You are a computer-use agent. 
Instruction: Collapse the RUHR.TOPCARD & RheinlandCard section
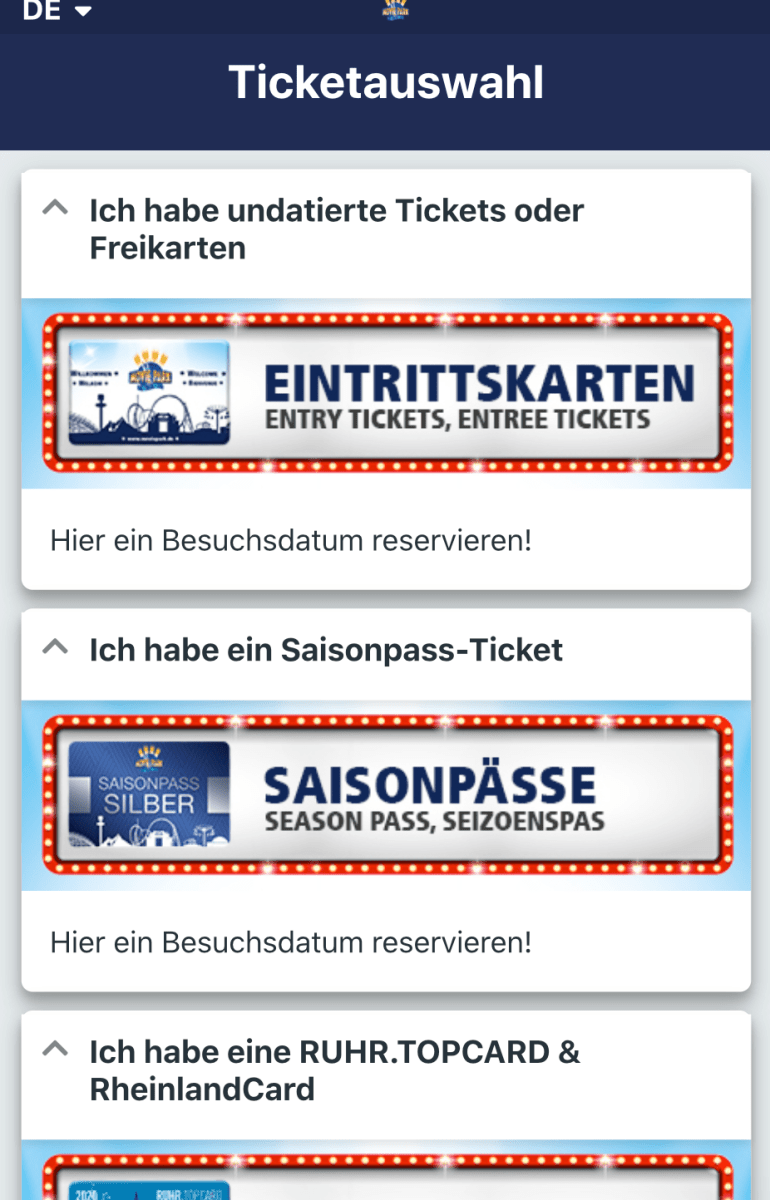[56, 1050]
